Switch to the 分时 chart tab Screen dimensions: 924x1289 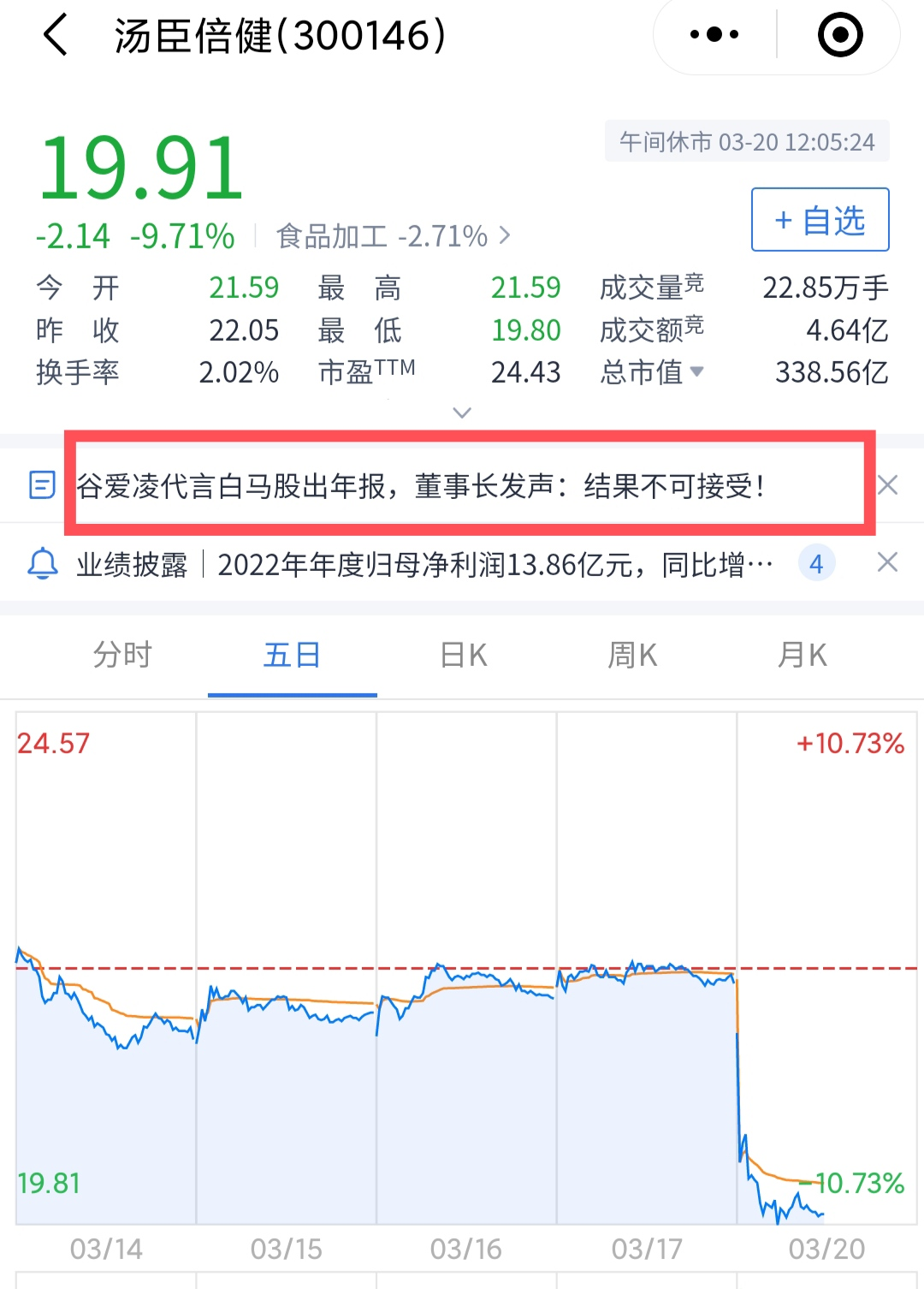(x=122, y=656)
